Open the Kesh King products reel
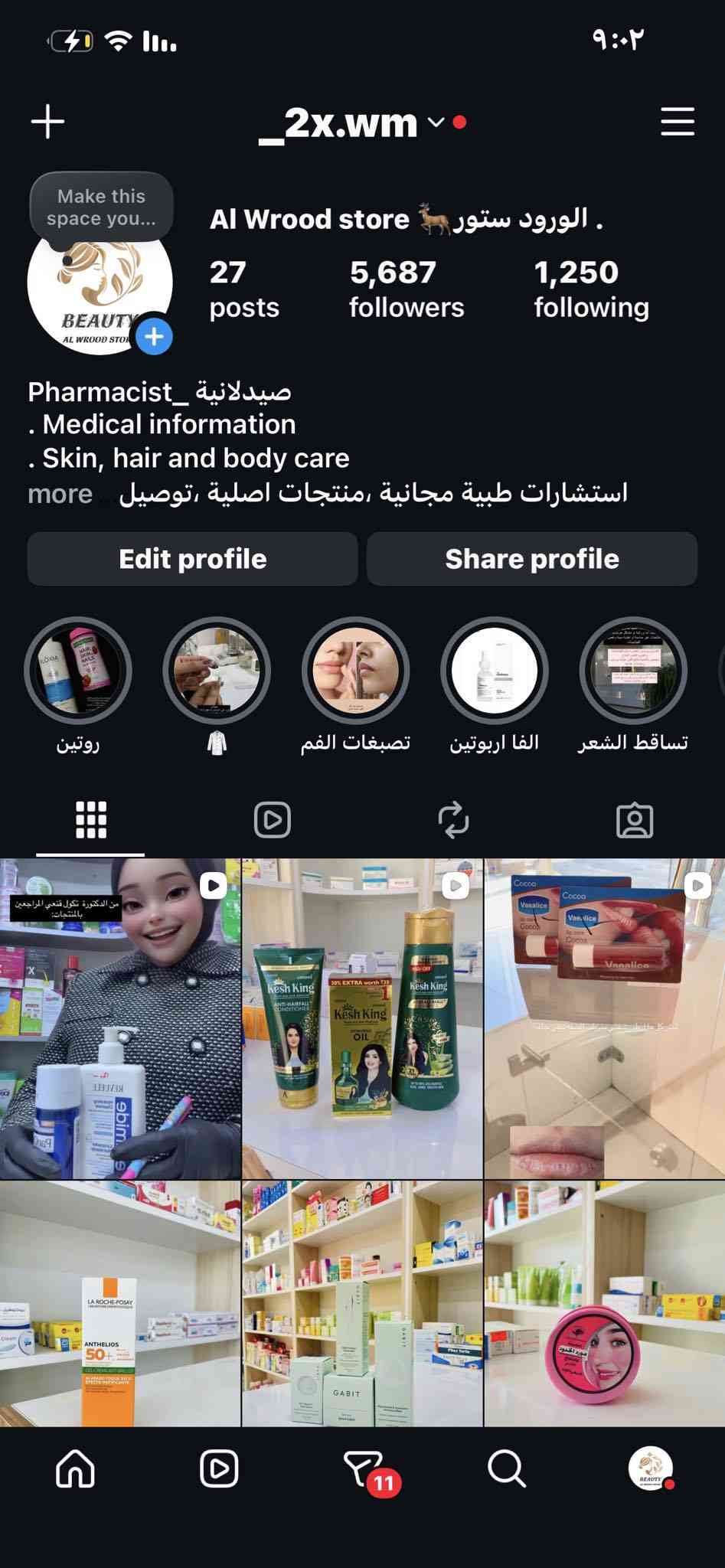This screenshot has width=725, height=1568. (362, 1018)
